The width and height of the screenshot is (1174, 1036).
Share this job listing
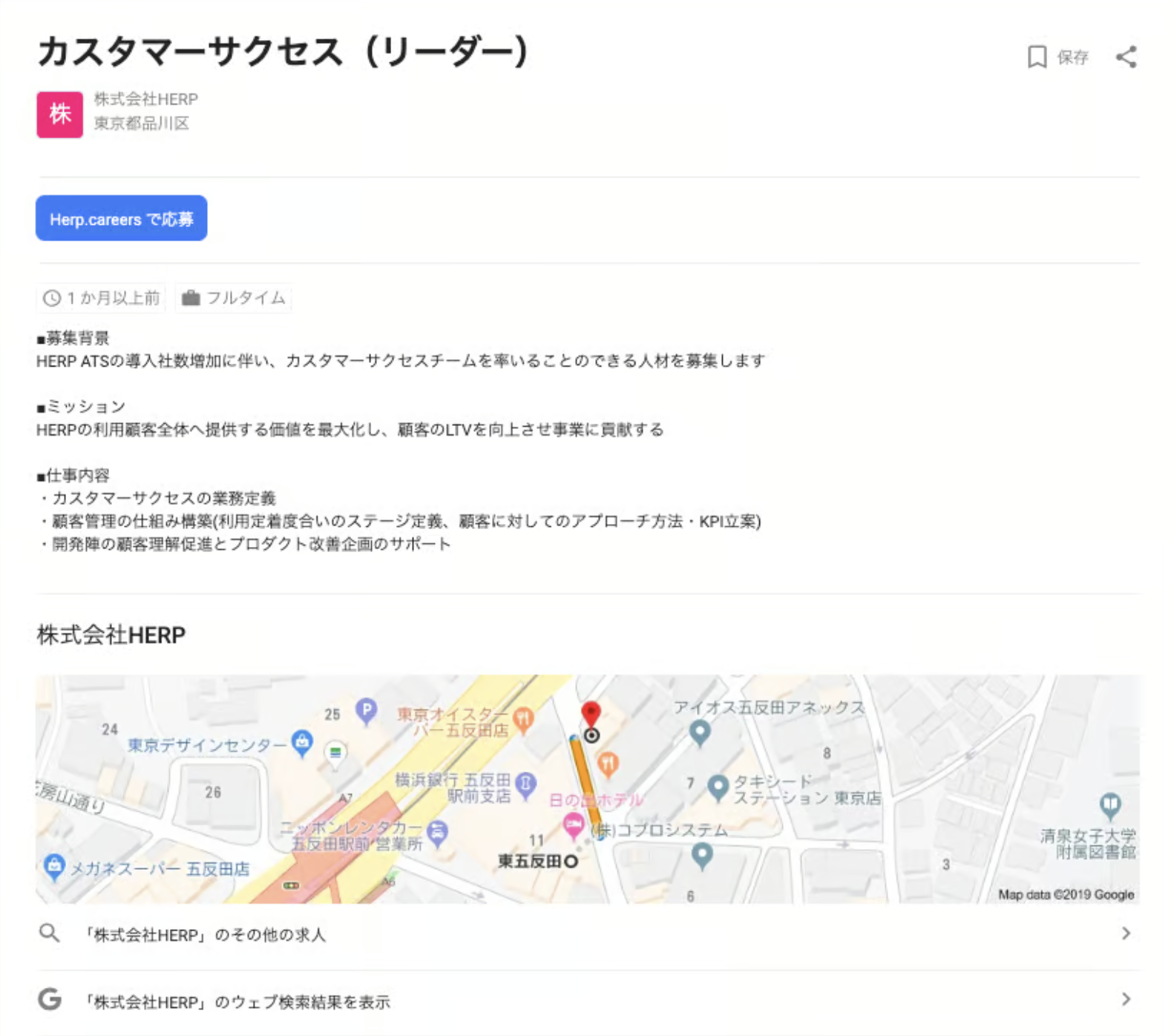tap(1126, 57)
